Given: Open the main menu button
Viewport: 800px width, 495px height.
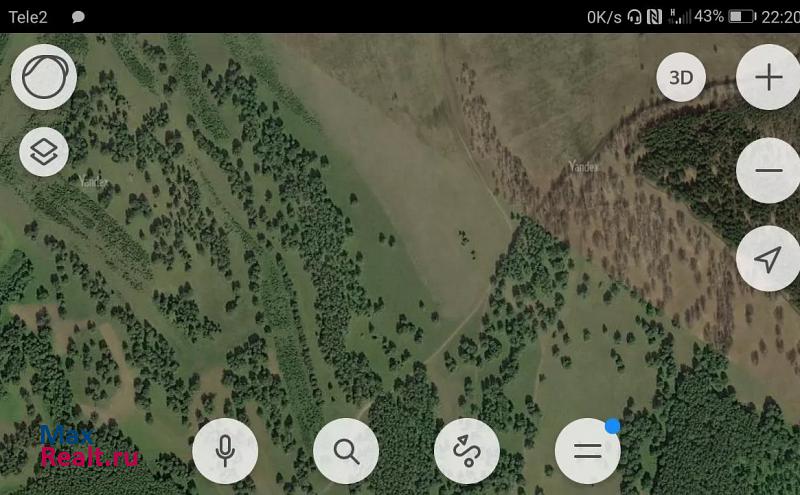Looking at the screenshot, I should 588,451.
